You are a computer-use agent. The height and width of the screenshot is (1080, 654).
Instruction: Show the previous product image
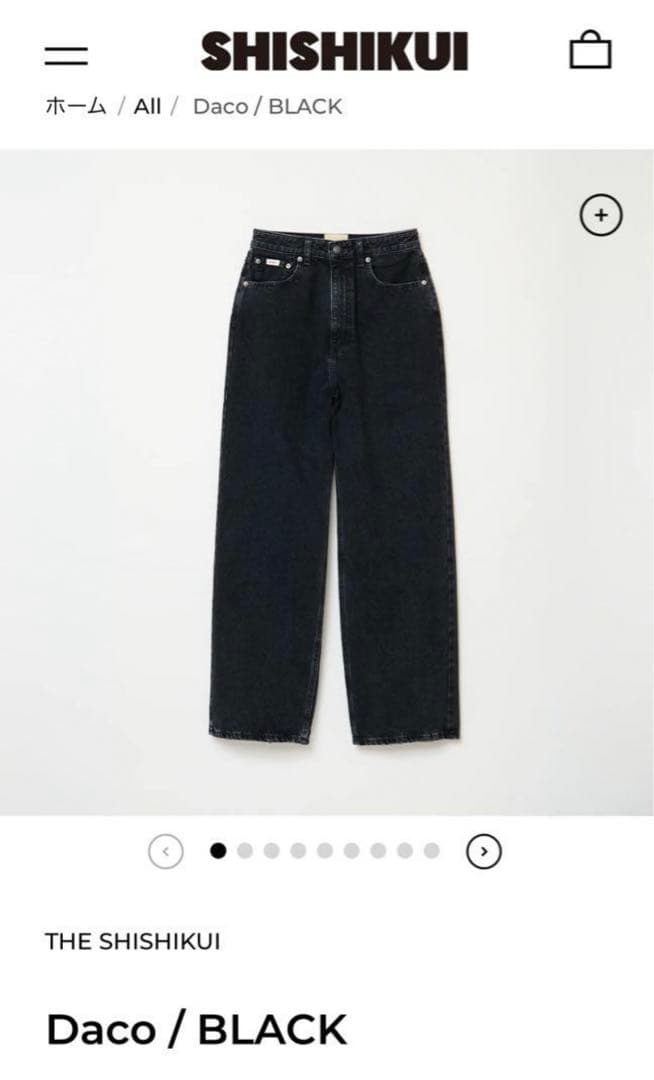click(166, 851)
